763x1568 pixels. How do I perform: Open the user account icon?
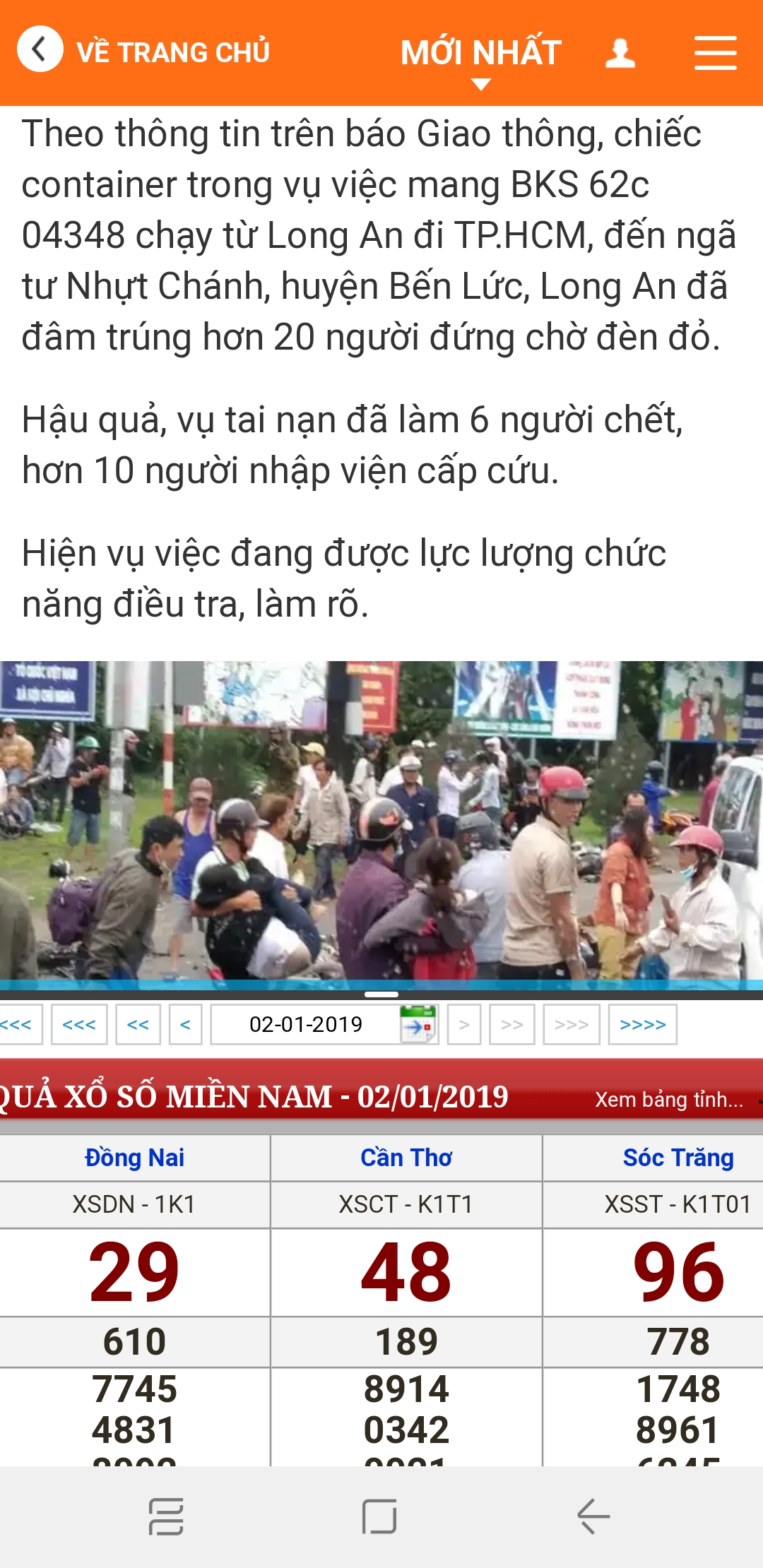620,53
